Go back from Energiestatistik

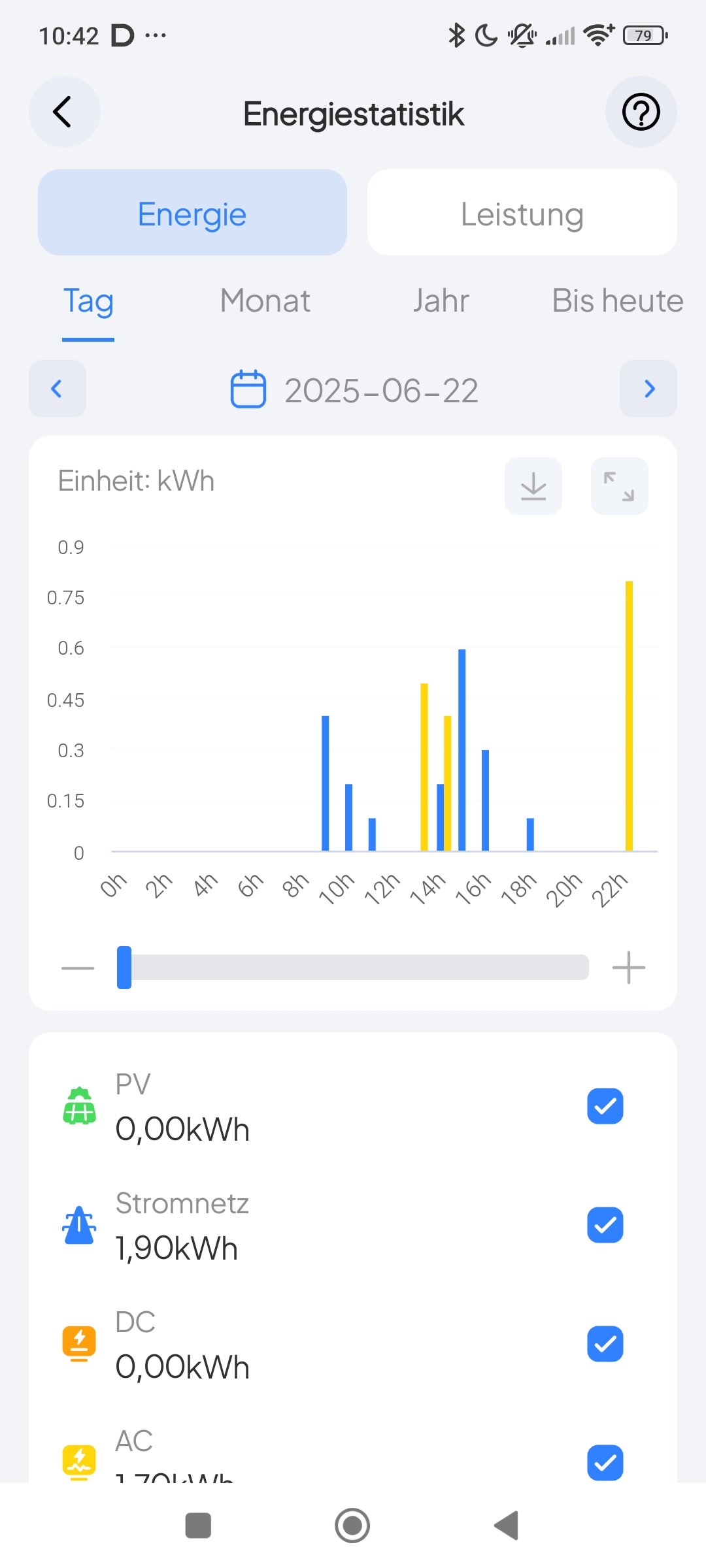click(64, 112)
